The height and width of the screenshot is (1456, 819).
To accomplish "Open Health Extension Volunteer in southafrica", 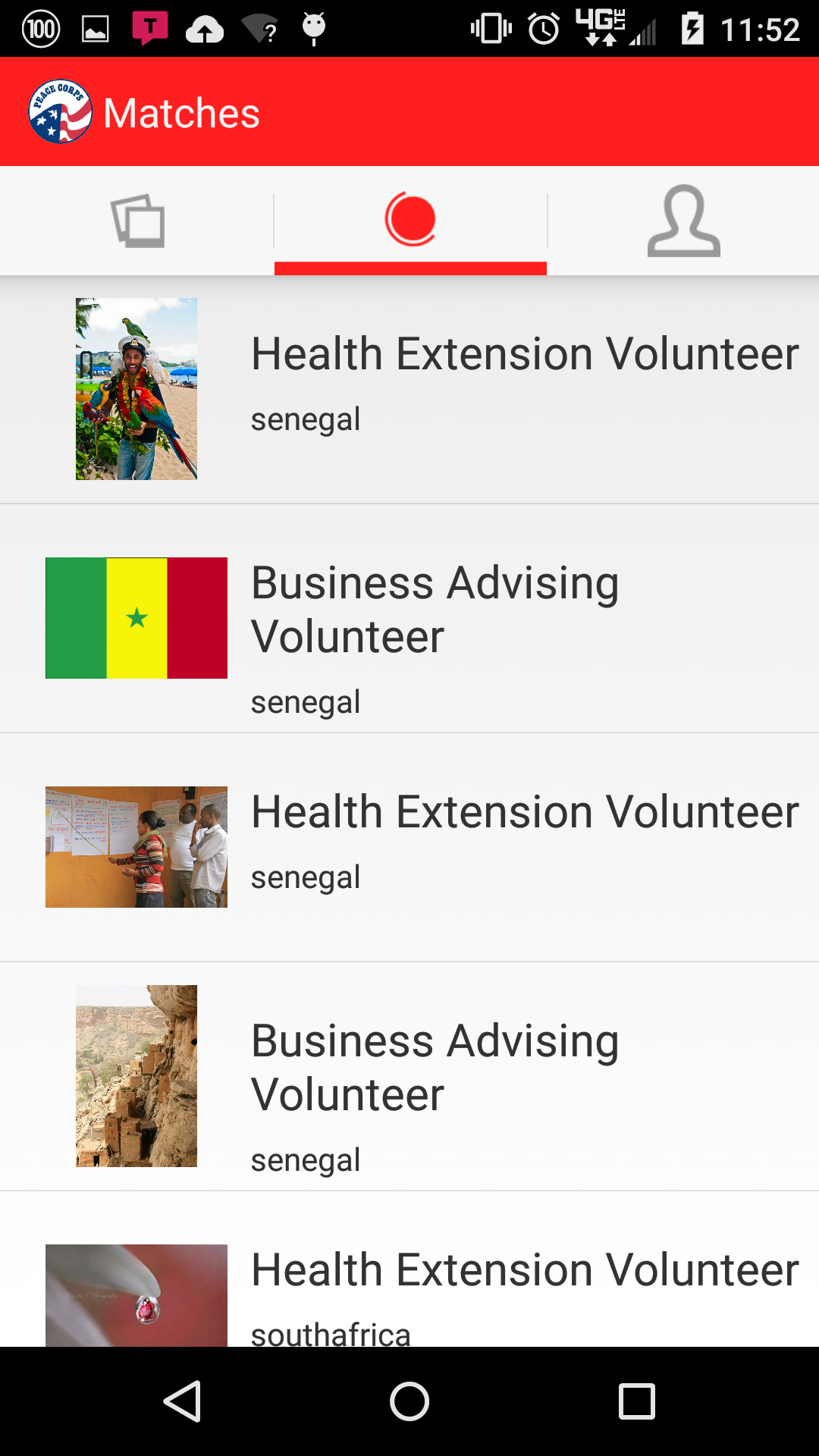I will 409,1269.
